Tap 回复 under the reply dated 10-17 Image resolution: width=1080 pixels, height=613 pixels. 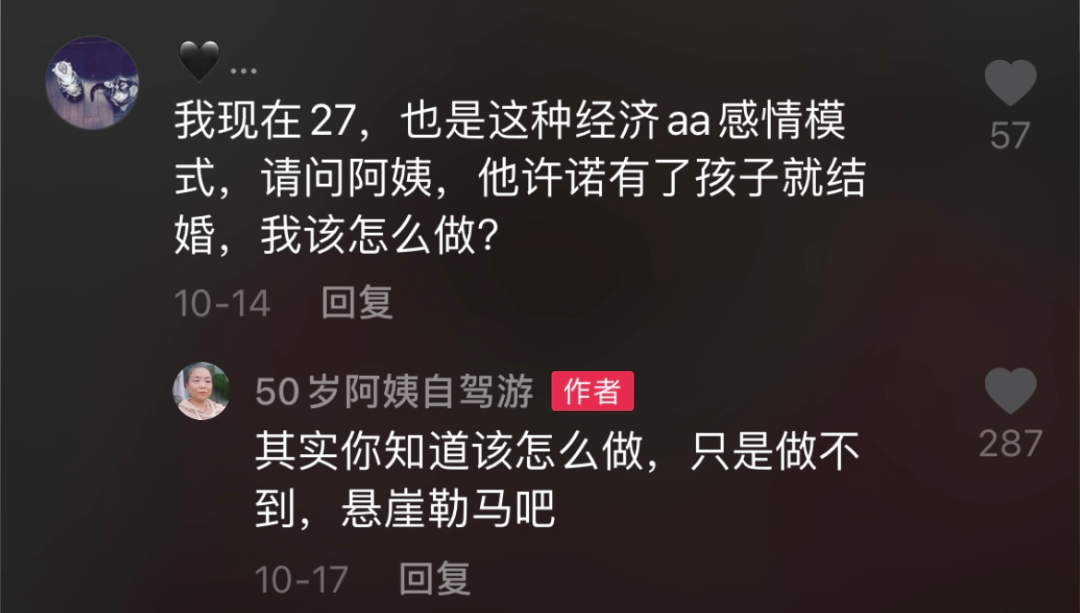pos(435,578)
